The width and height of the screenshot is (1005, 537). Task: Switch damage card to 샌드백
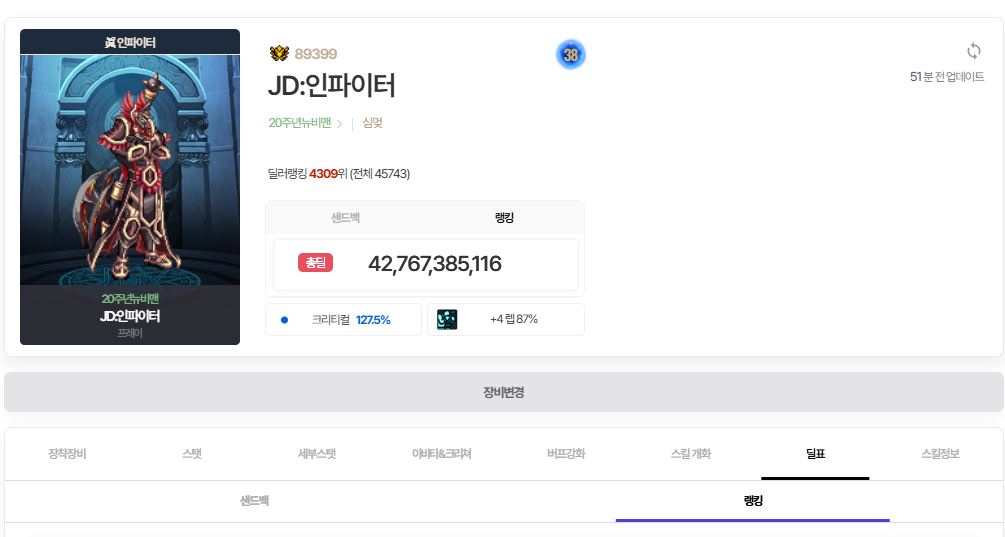click(x=345, y=217)
